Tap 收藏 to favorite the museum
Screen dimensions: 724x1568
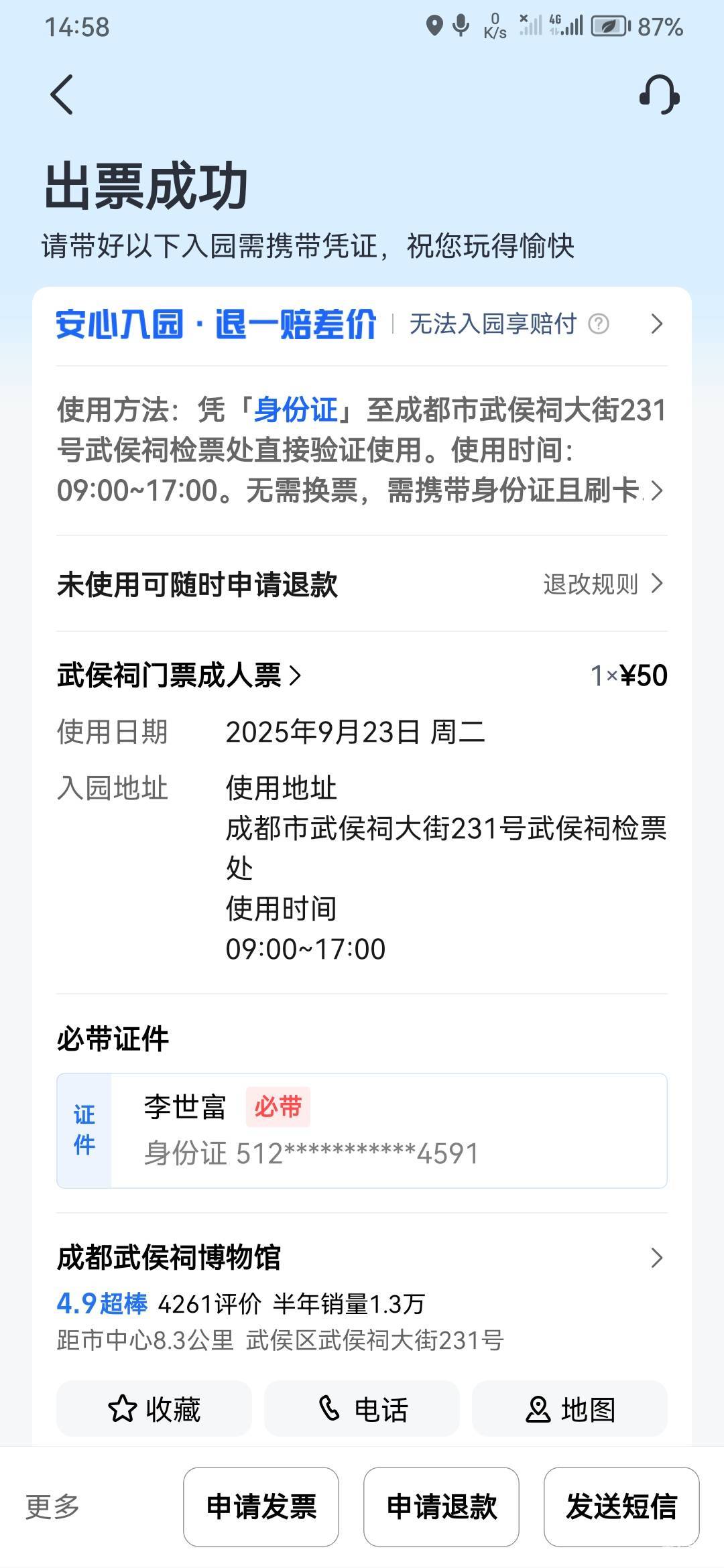point(154,1409)
